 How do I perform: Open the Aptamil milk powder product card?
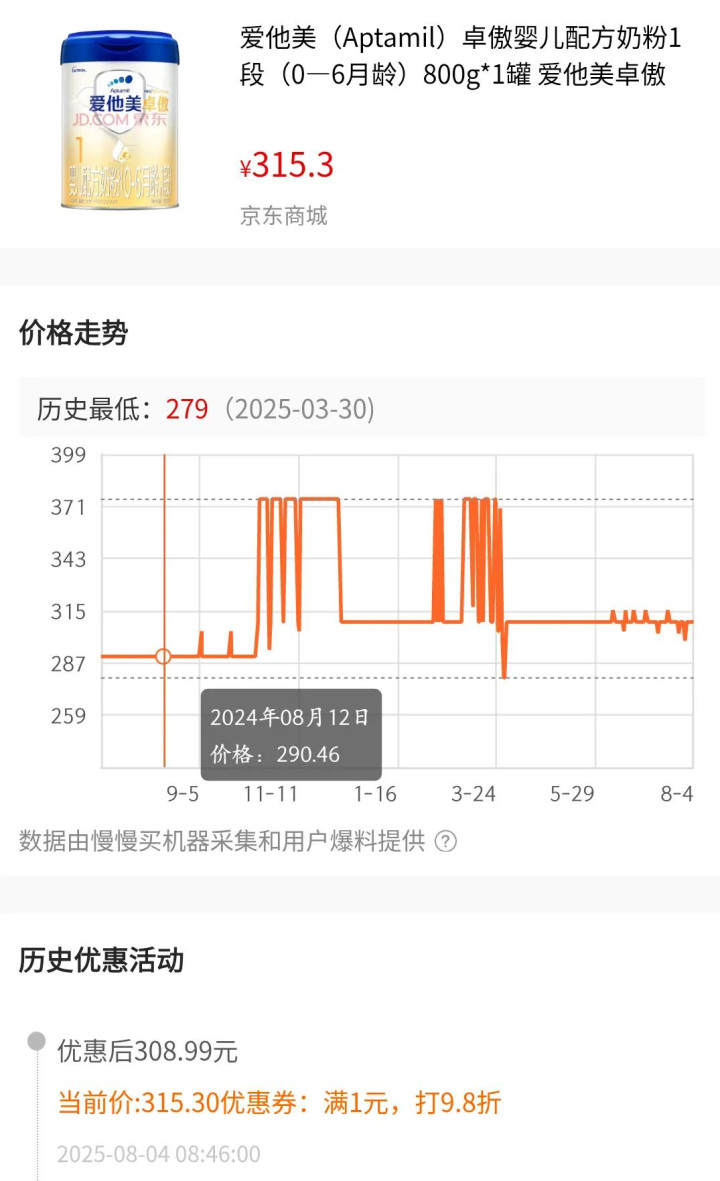point(360,124)
